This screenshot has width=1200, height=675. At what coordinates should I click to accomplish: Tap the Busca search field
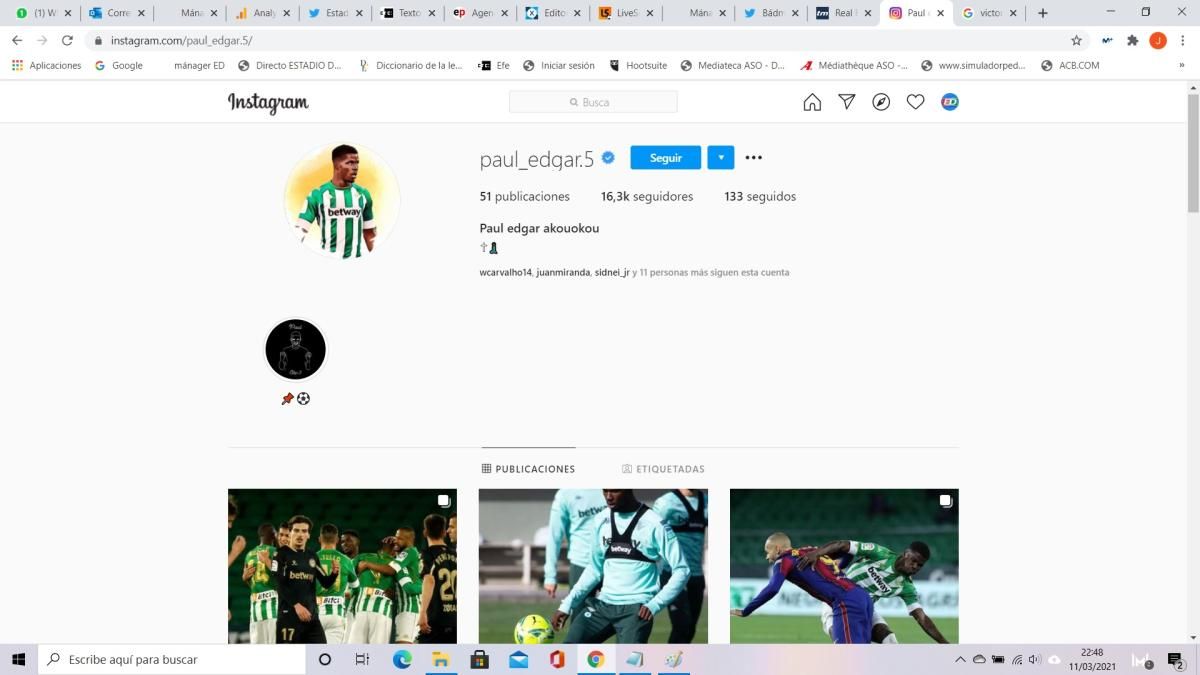coord(593,102)
